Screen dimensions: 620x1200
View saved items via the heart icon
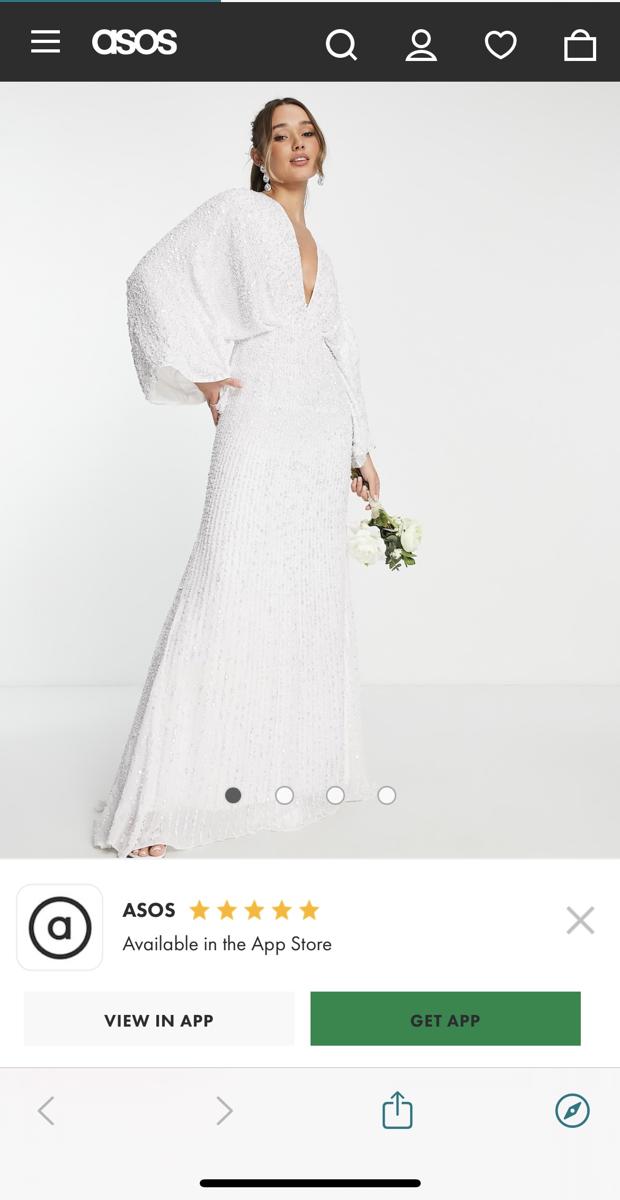click(500, 44)
